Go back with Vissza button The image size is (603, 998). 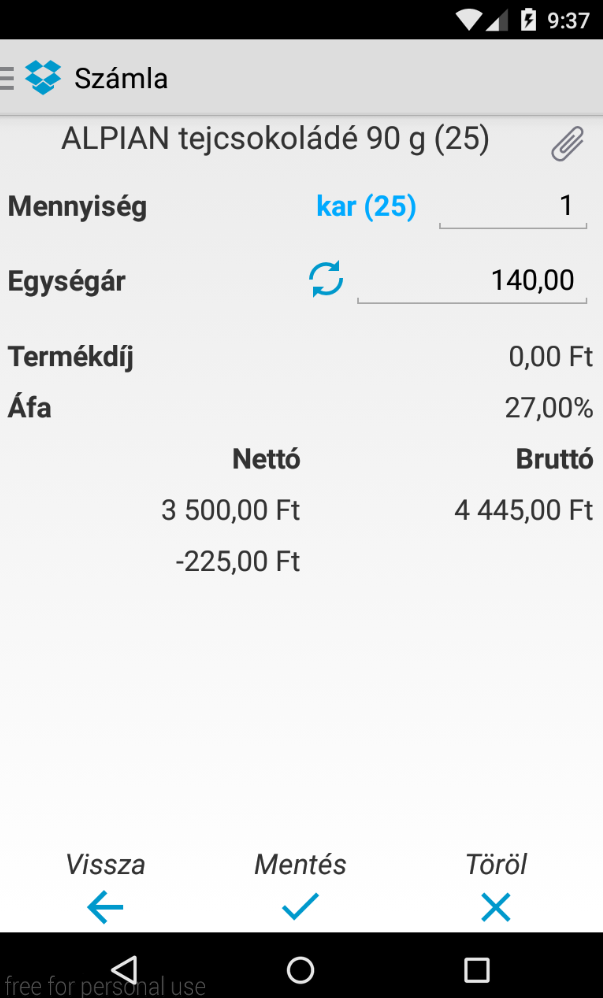click(105, 887)
